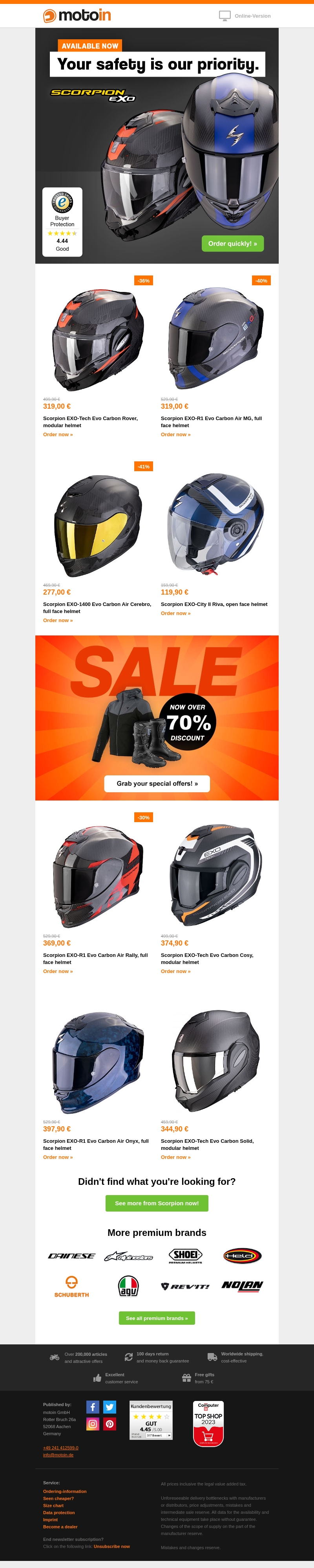Screen dimensions: 314x1568
Task: Tap Unsubscribe now in the footer
Action: 111,1546
